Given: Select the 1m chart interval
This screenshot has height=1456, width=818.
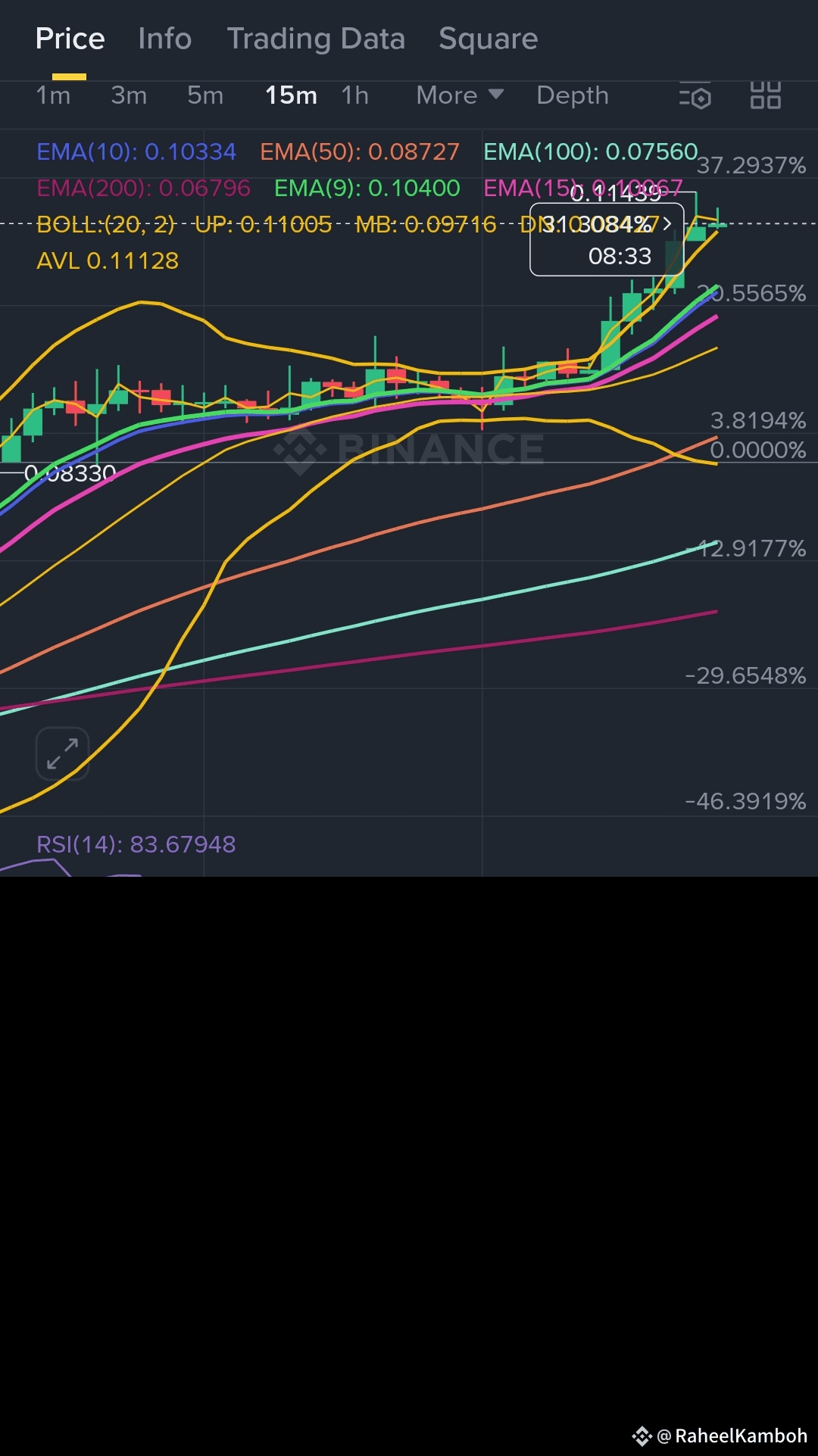Looking at the screenshot, I should point(53,95).
